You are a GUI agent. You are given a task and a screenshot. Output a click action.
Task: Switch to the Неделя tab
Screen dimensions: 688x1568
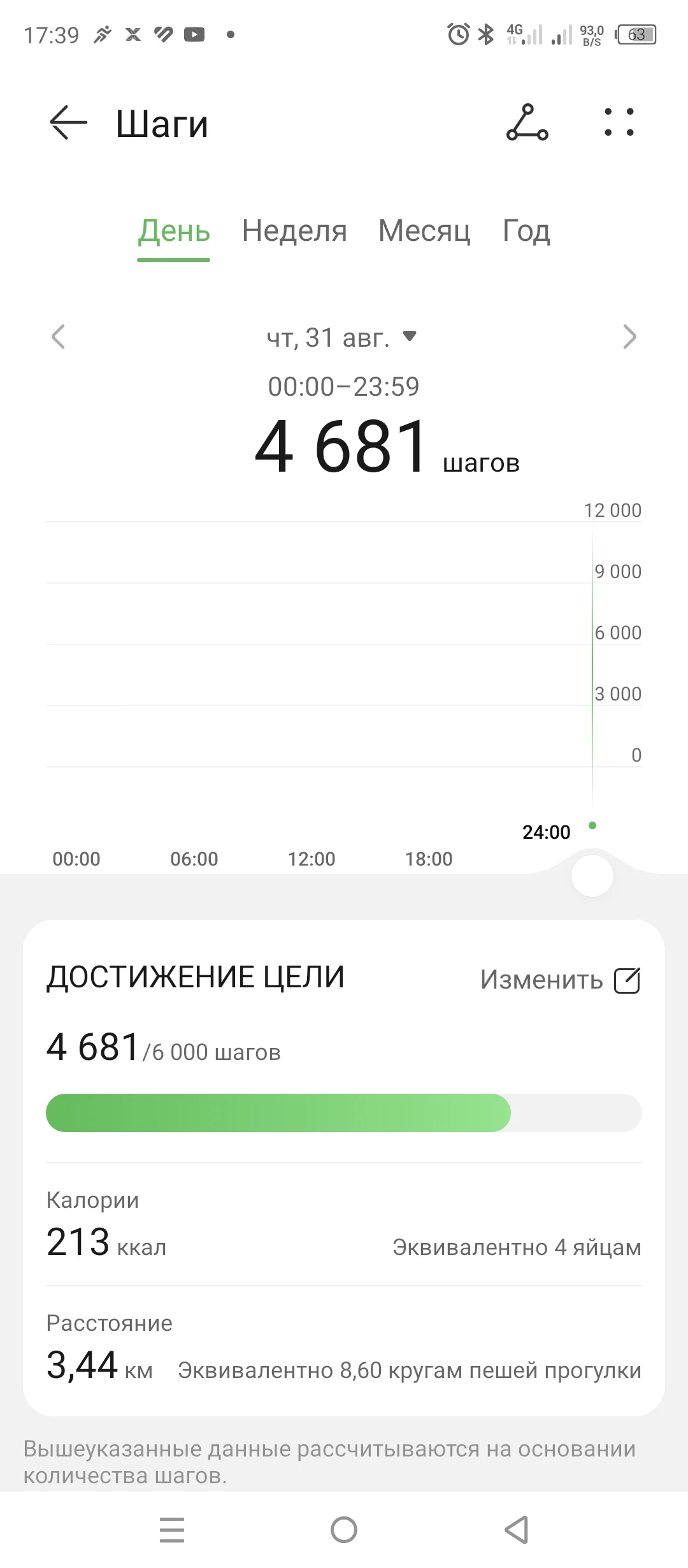point(294,231)
